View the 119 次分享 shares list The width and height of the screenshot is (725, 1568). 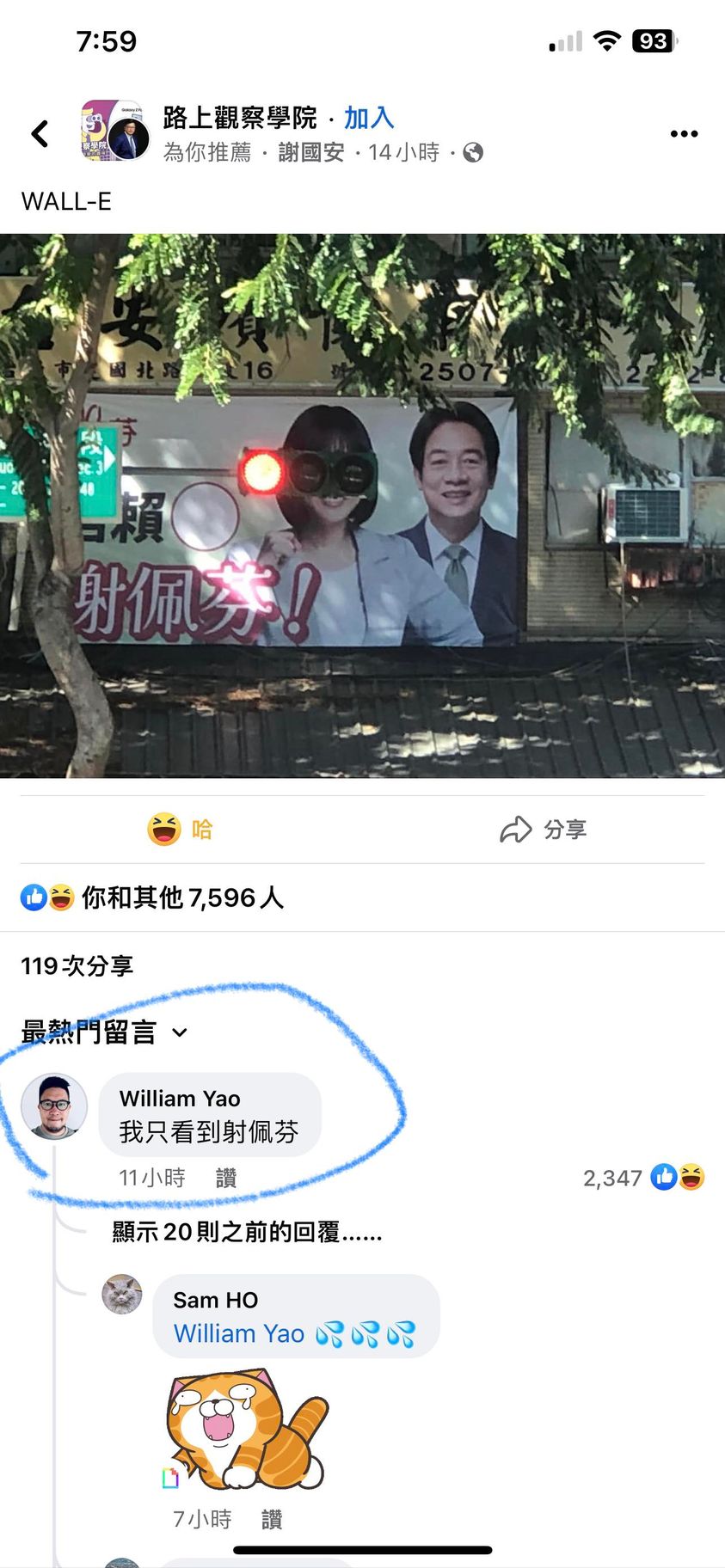coord(77,966)
